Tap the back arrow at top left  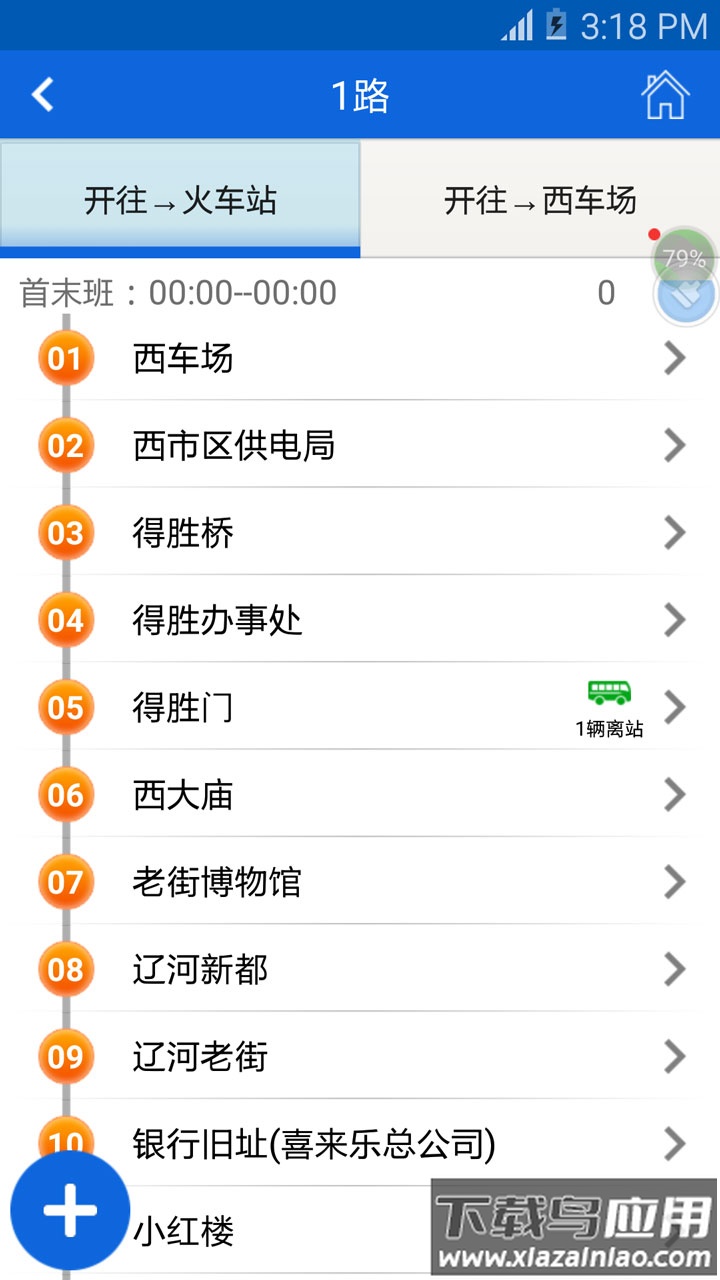[42, 94]
